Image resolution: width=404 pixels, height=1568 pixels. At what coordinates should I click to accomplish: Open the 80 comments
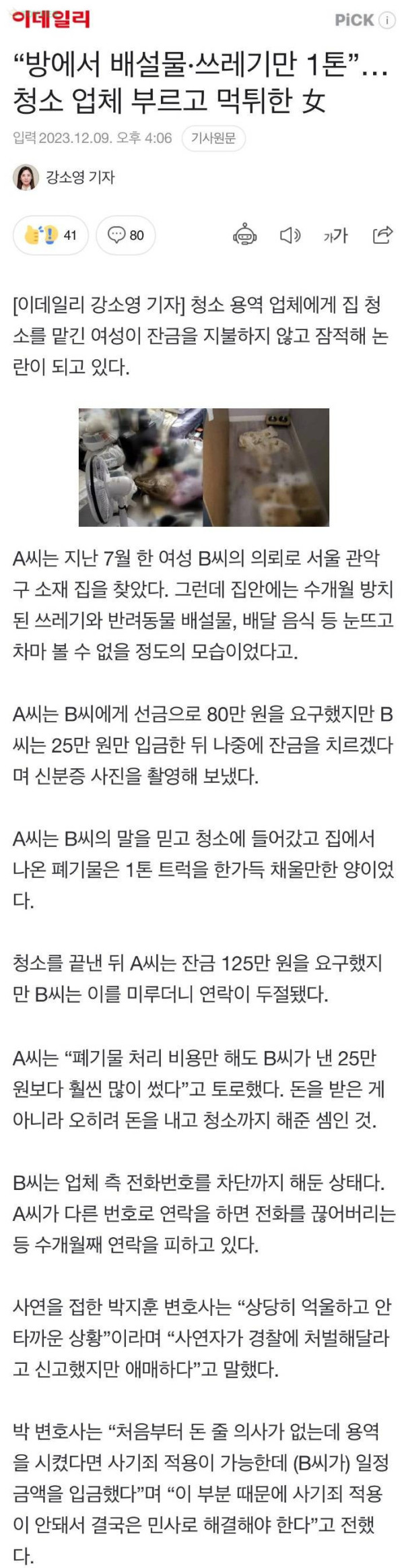point(126,234)
